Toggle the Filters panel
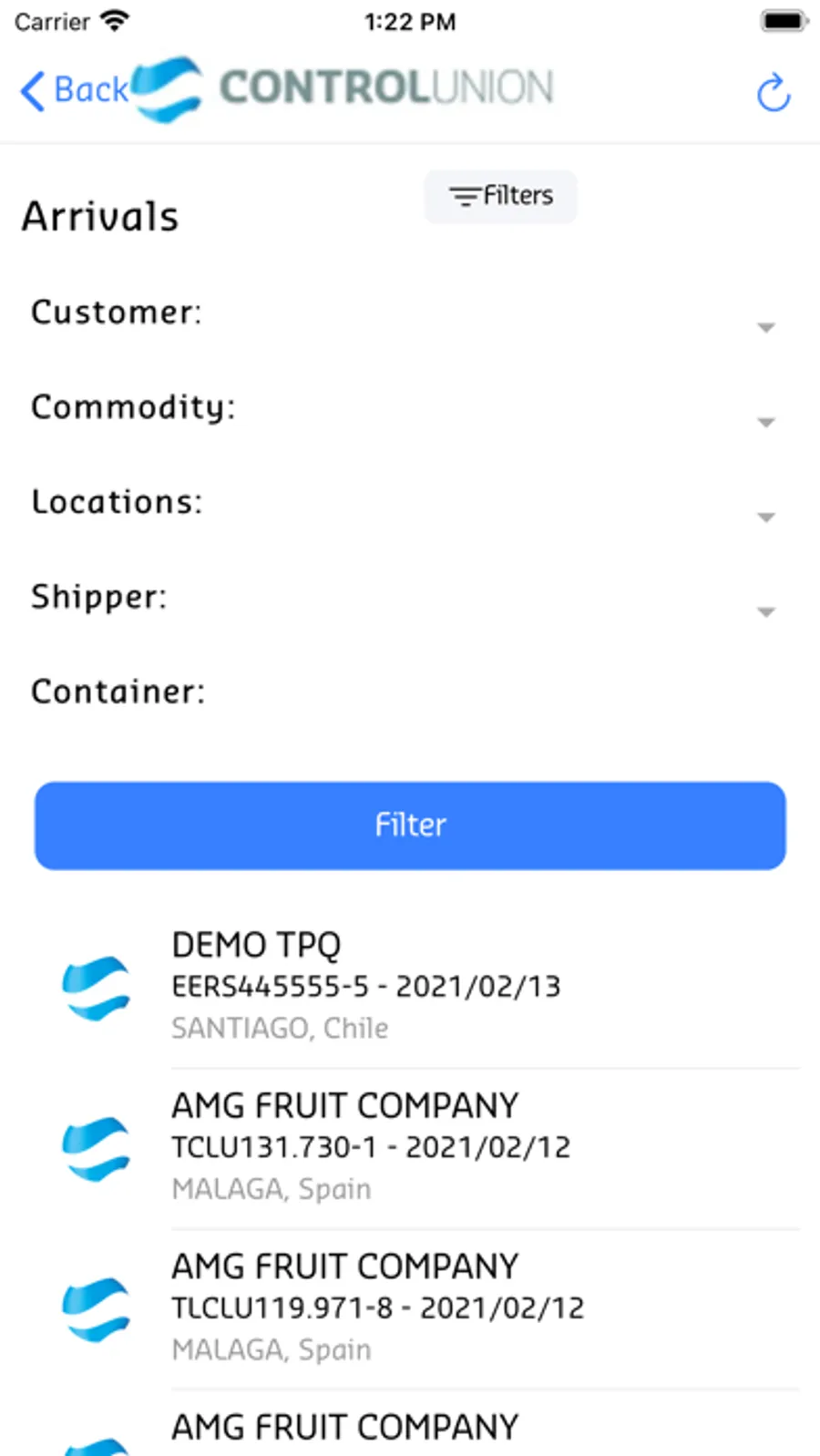 (500, 196)
